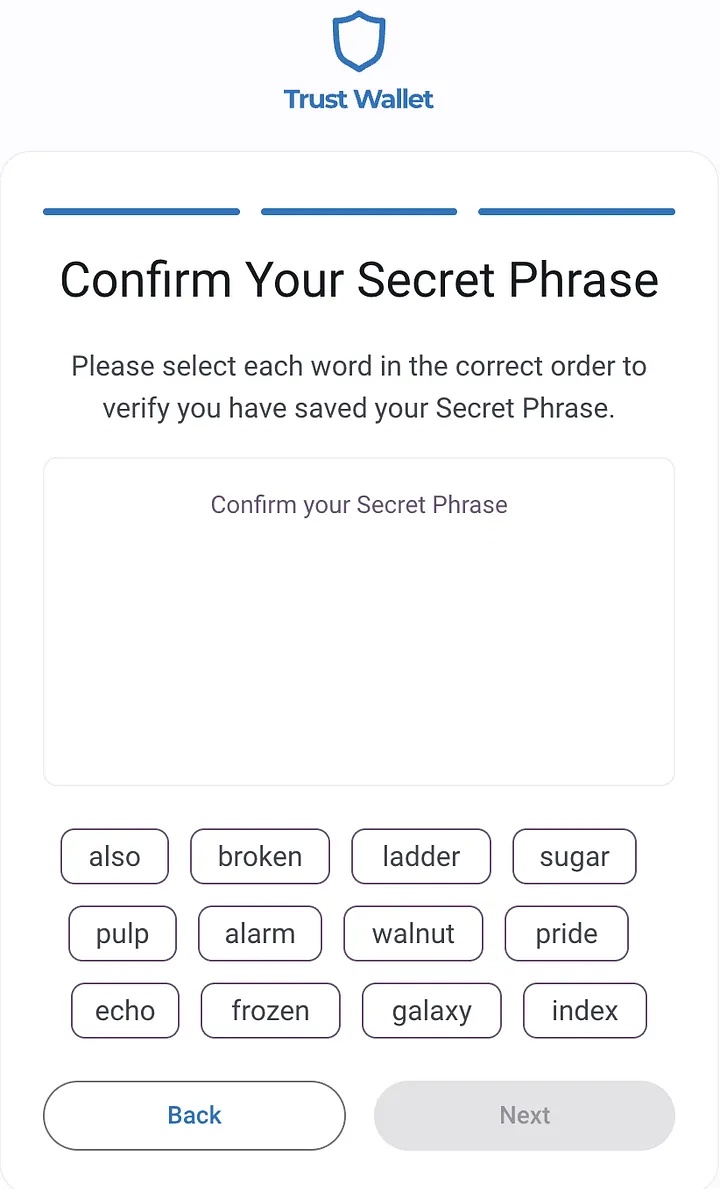The height and width of the screenshot is (1189, 720).
Task: Go back with the Back button
Action: tap(194, 1116)
